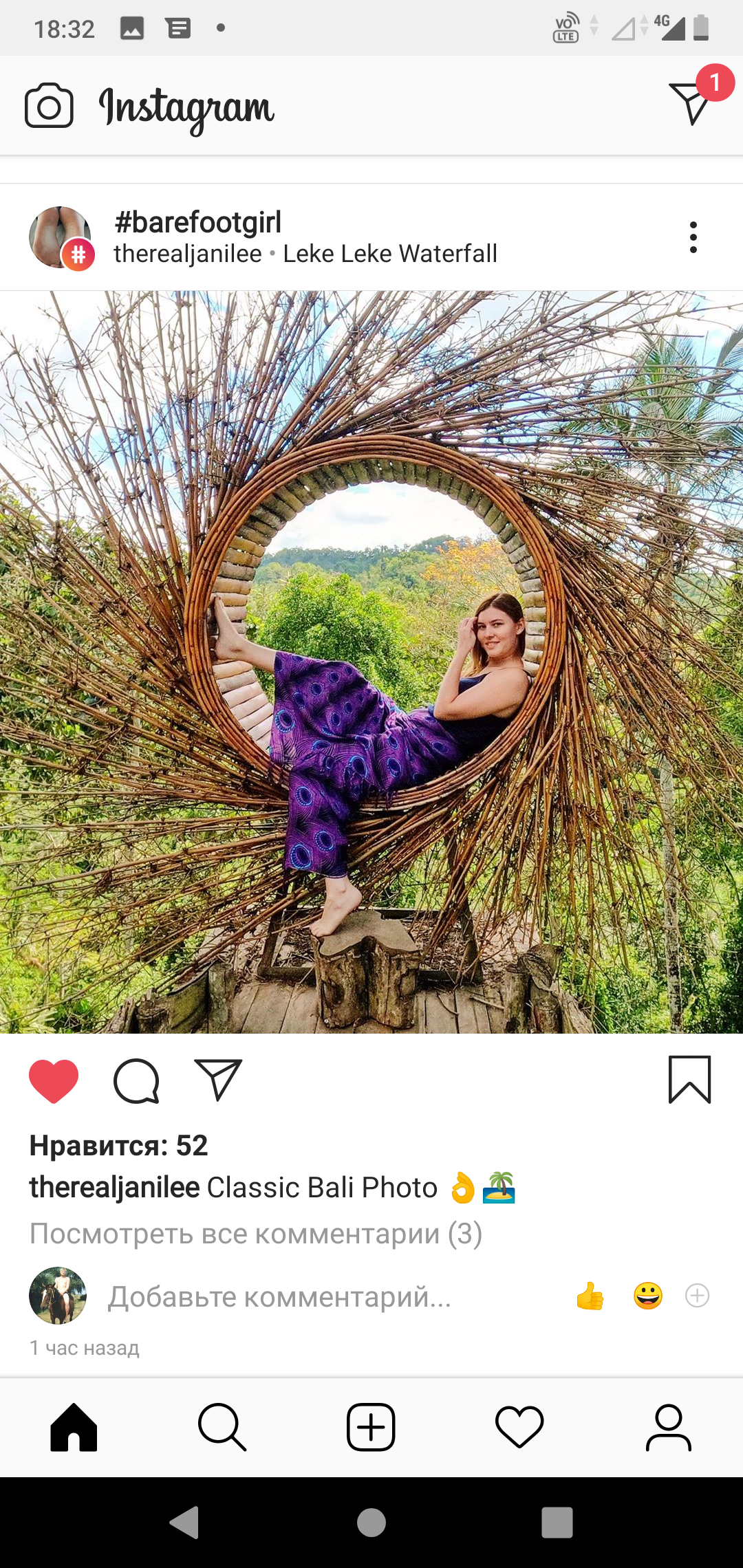The image size is (743, 1568).
Task: Open the post's three-dot options menu
Action: pyautogui.click(x=693, y=237)
